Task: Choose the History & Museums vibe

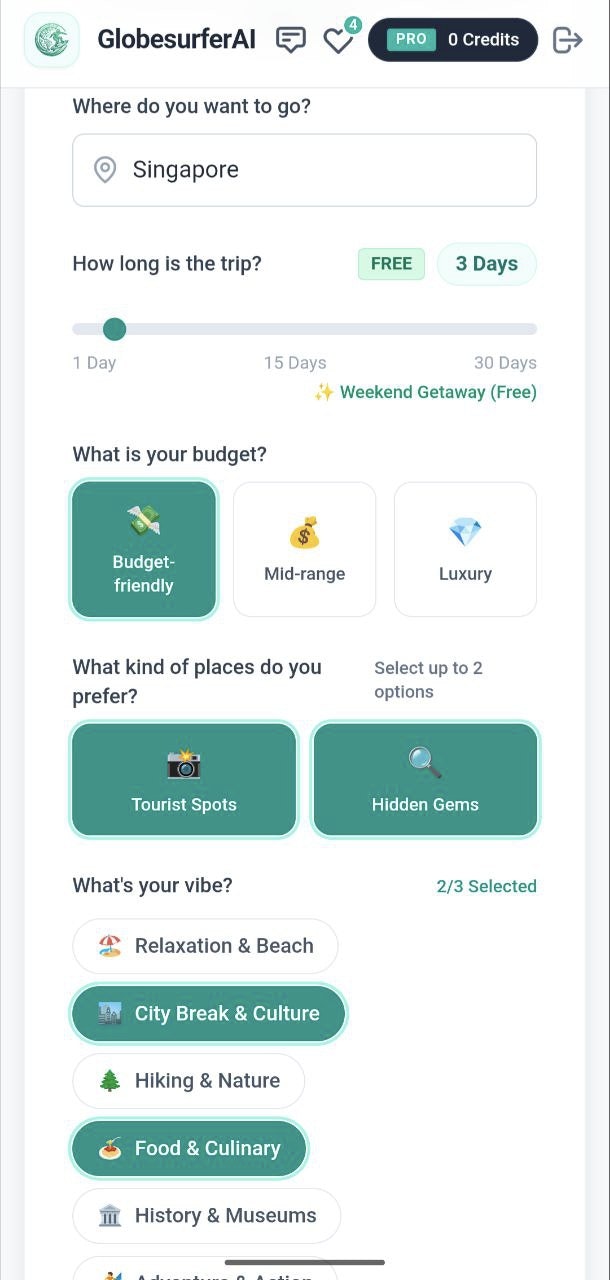Action: click(x=206, y=1216)
